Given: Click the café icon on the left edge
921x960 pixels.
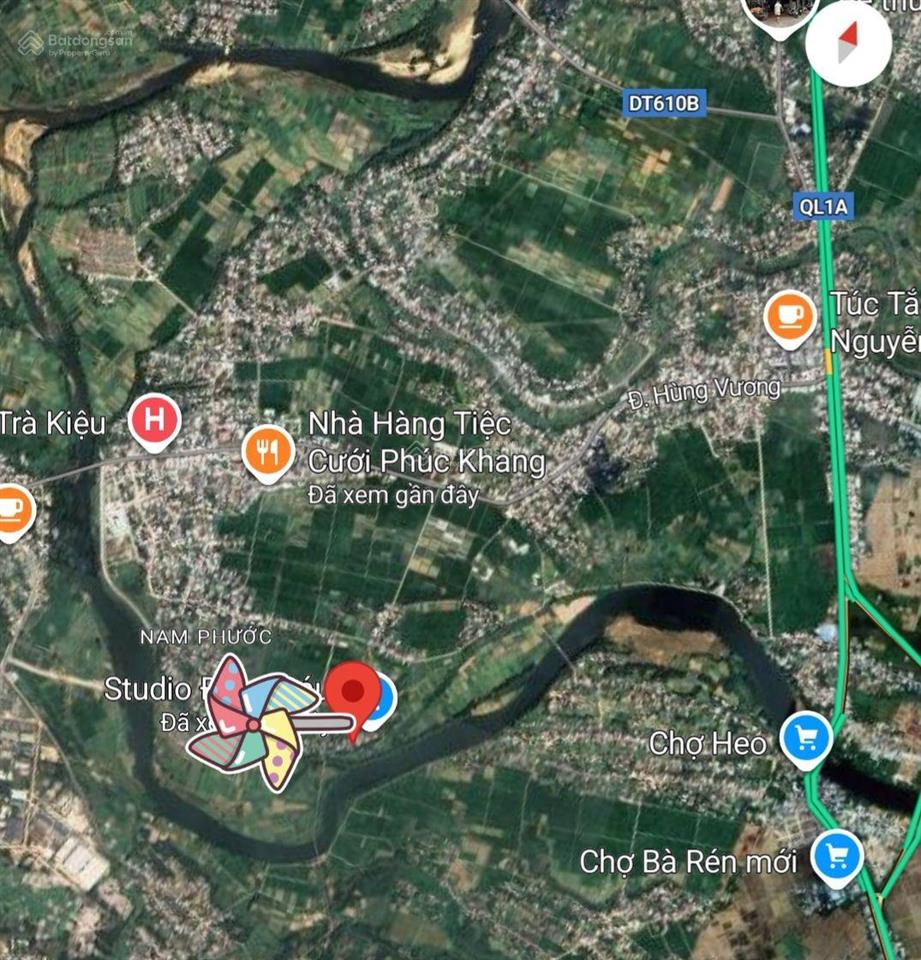Looking at the screenshot, I should (12, 510).
